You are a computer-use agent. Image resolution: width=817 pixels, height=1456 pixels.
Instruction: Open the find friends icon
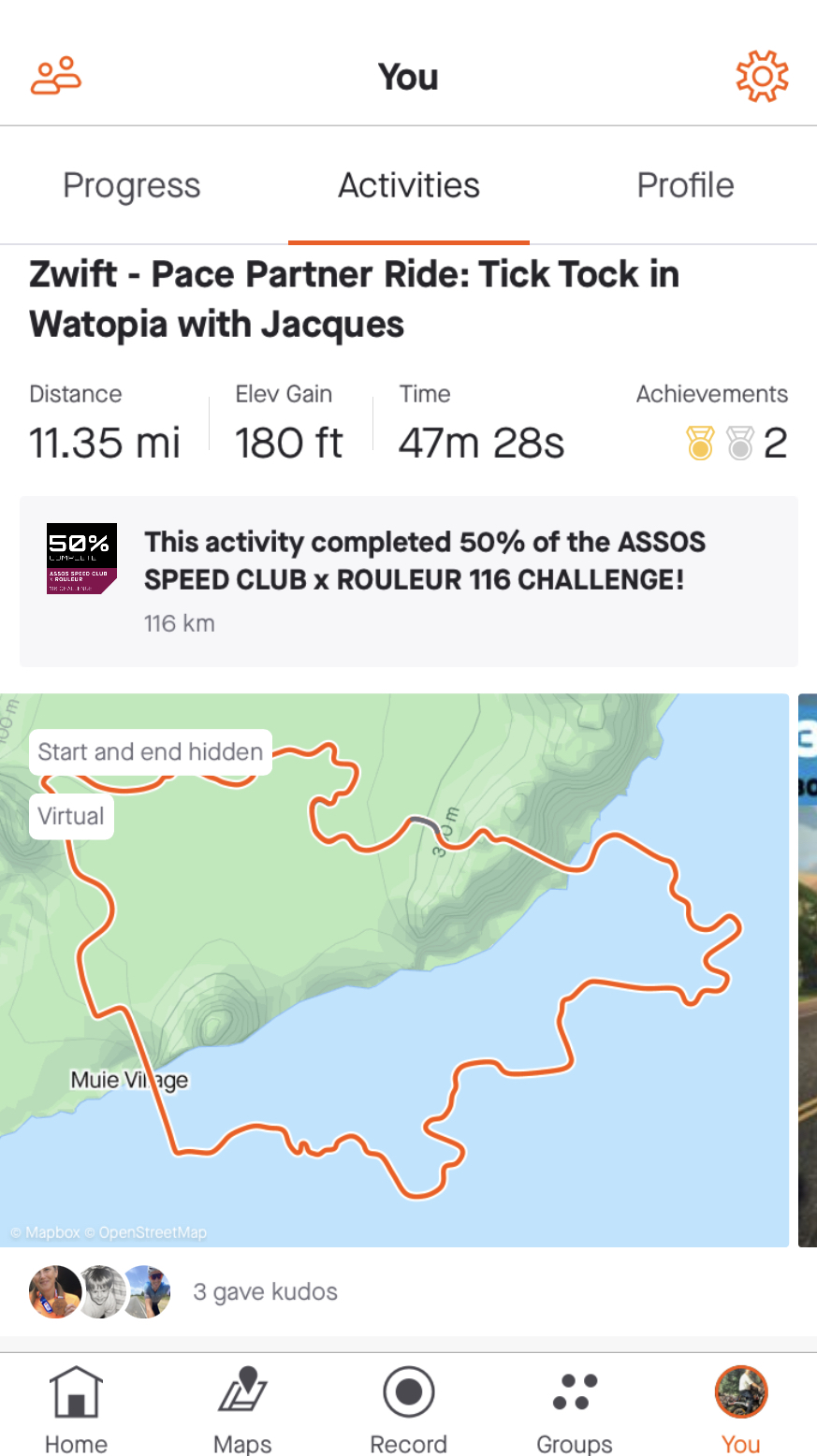pyautogui.click(x=56, y=77)
